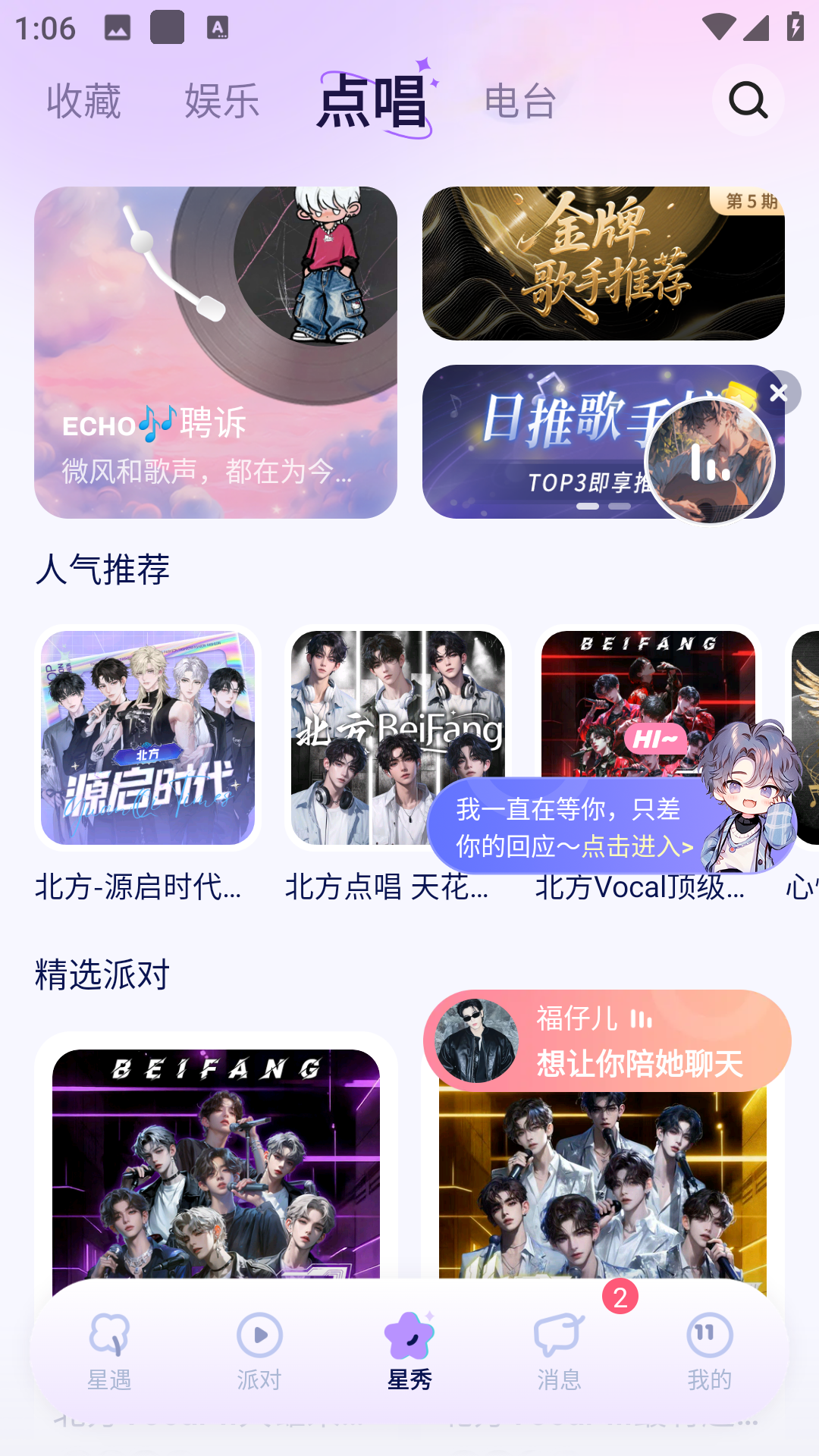Switch to the 收藏 tab
This screenshot has width=819, height=1456.
[83, 101]
